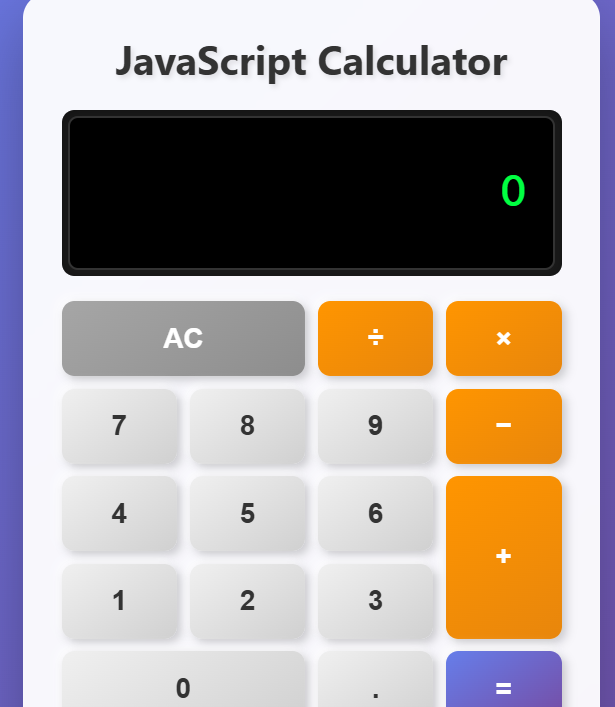Input the digit 5
The width and height of the screenshot is (615, 707).
[247, 513]
